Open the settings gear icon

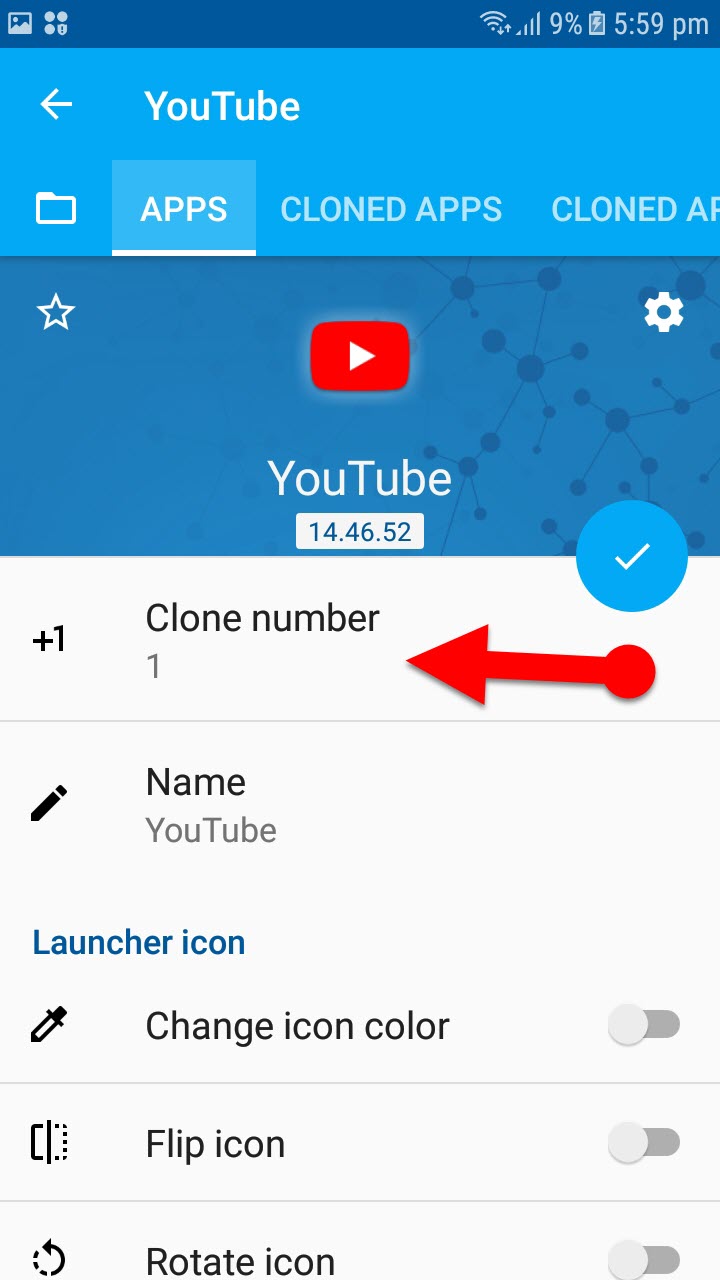tap(663, 313)
